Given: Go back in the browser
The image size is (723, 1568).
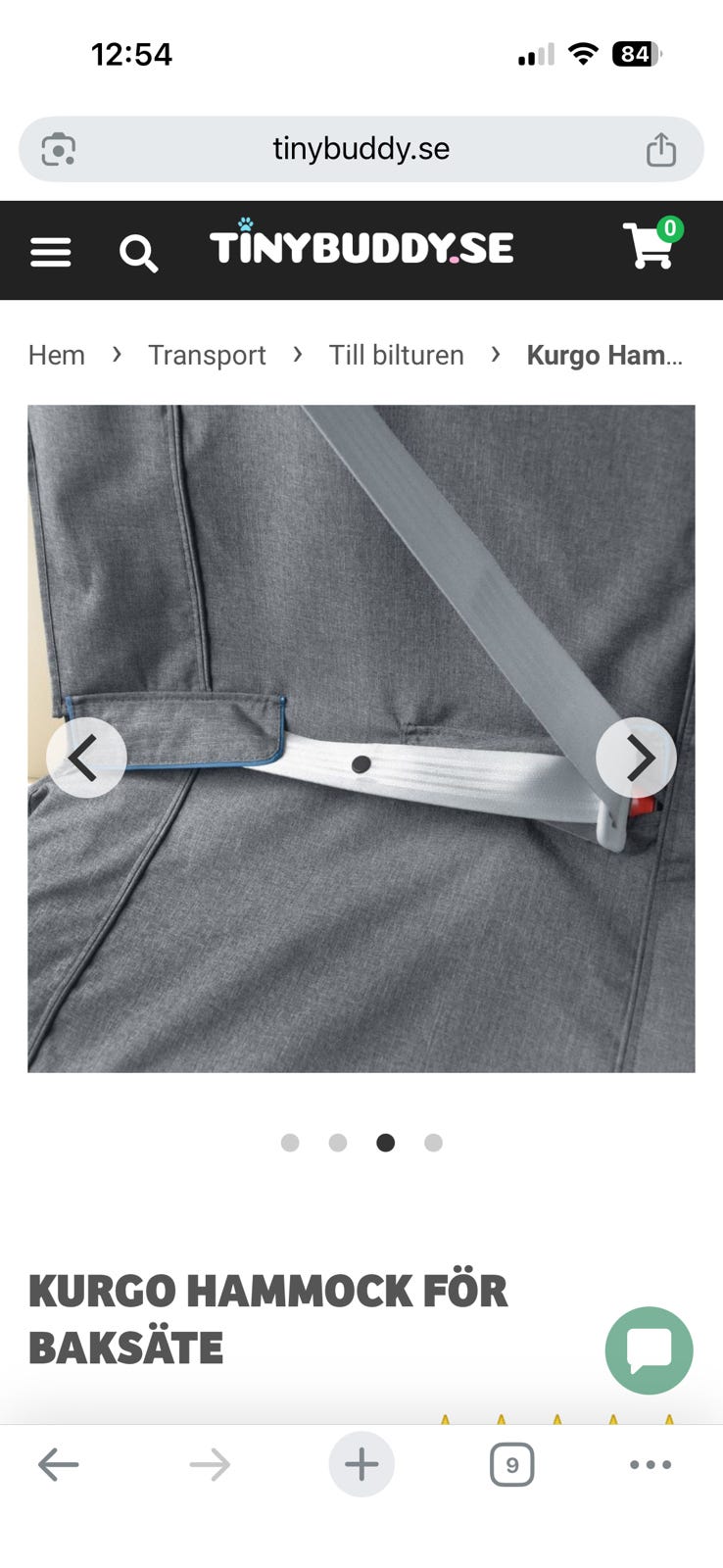Looking at the screenshot, I should pos(58,1465).
